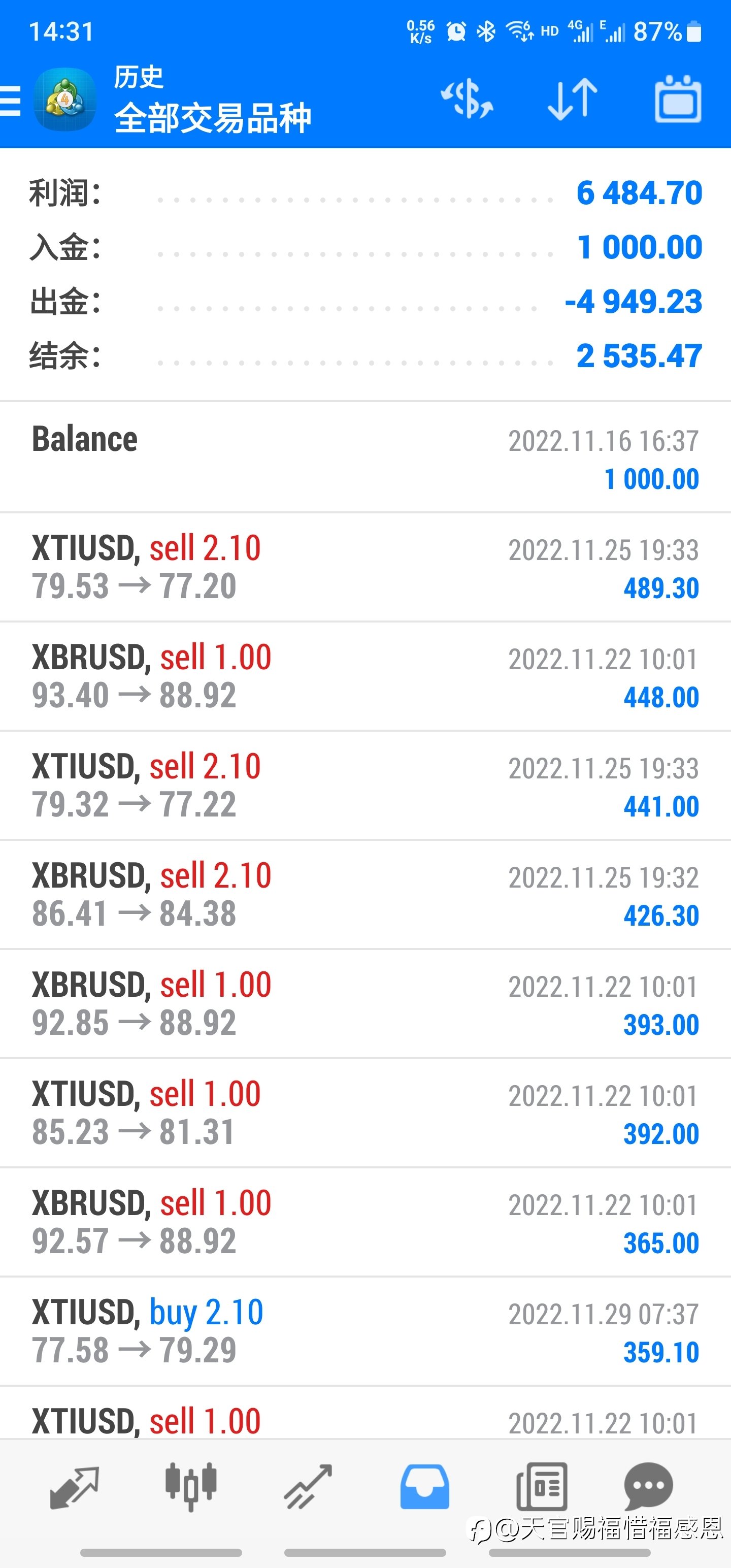The image size is (731, 1568).
Task: View XBRUSD sell 2.10 trade with 426.30
Action: pos(365,894)
